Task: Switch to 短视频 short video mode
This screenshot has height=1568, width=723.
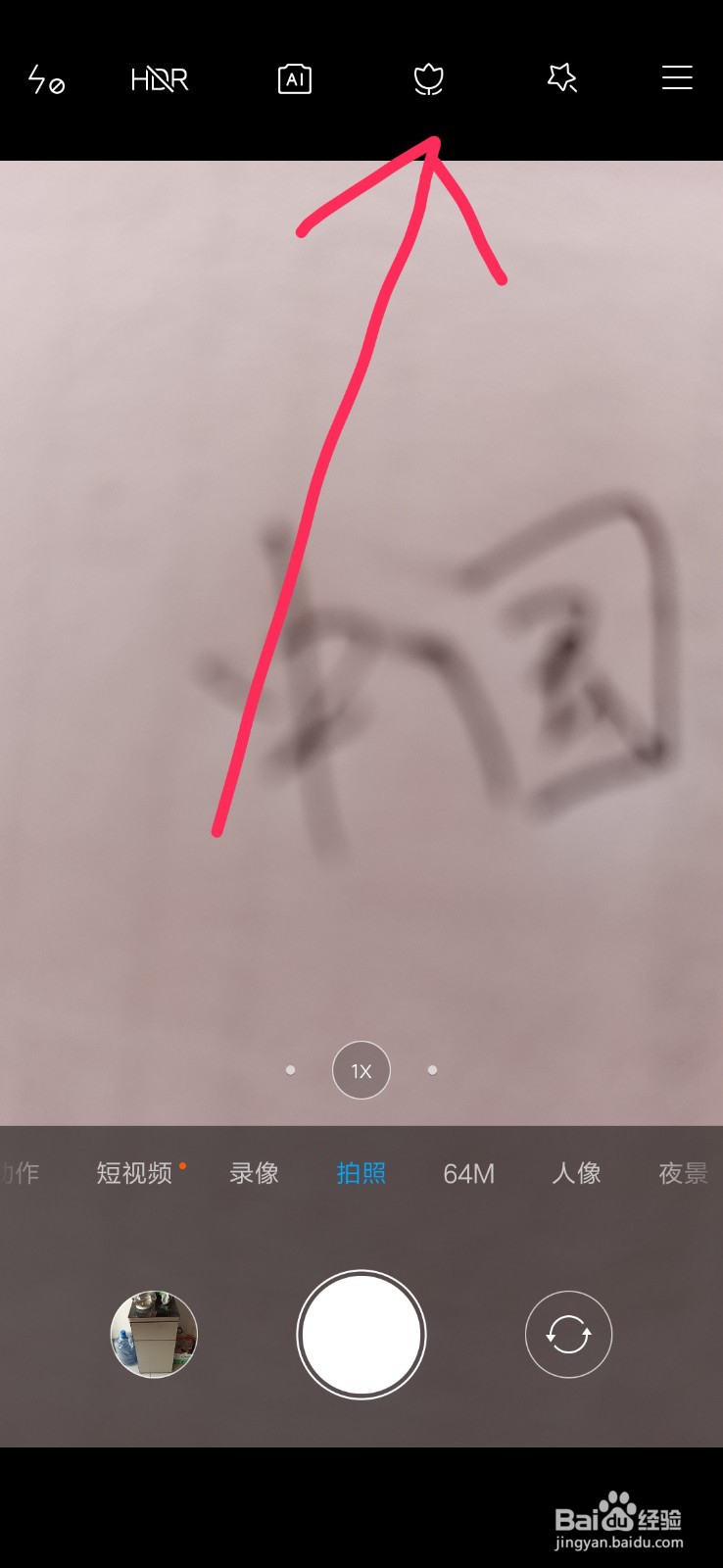Action: click(x=135, y=1172)
